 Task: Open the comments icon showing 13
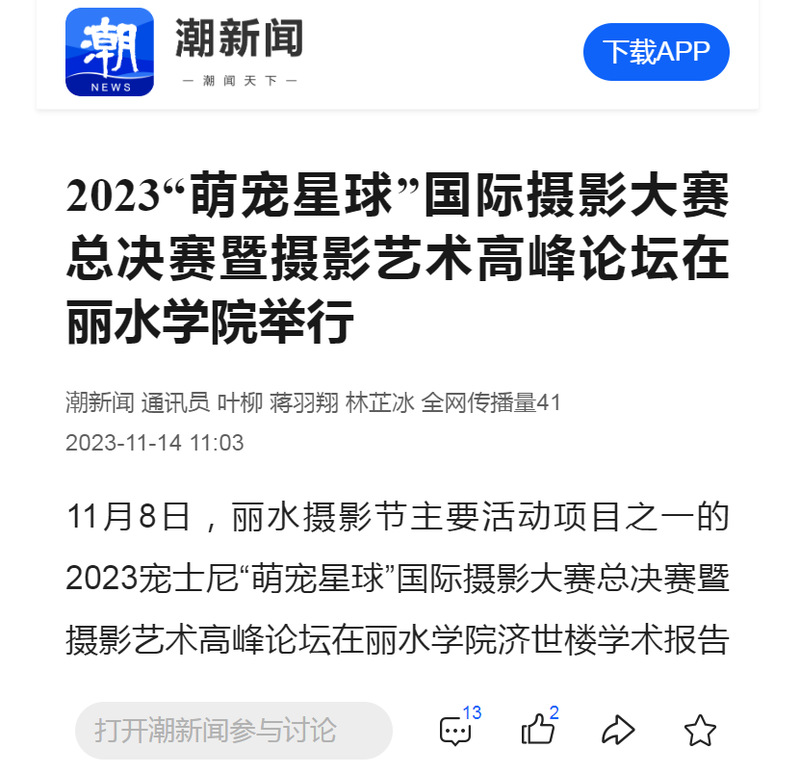(x=456, y=730)
